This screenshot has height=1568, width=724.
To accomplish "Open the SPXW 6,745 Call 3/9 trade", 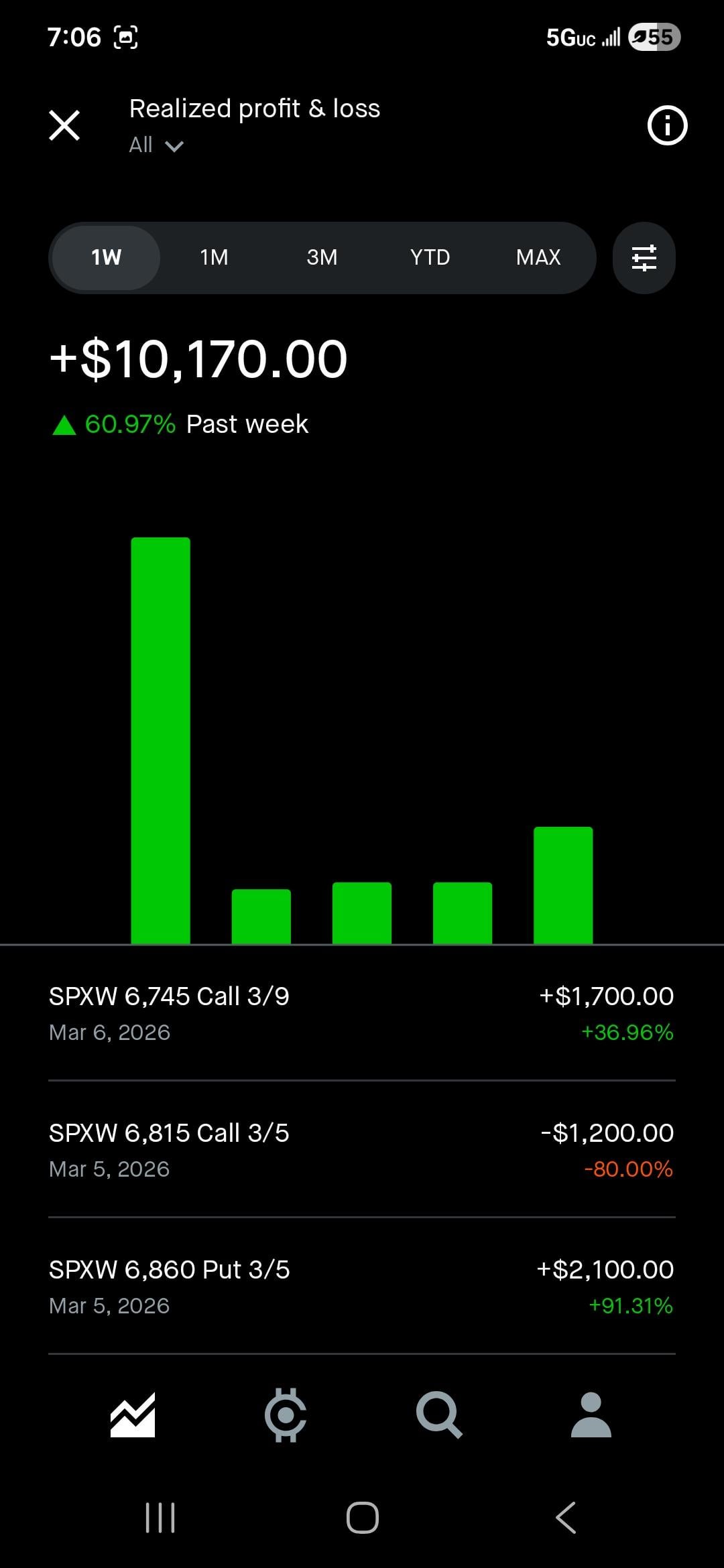I will pos(361,1013).
